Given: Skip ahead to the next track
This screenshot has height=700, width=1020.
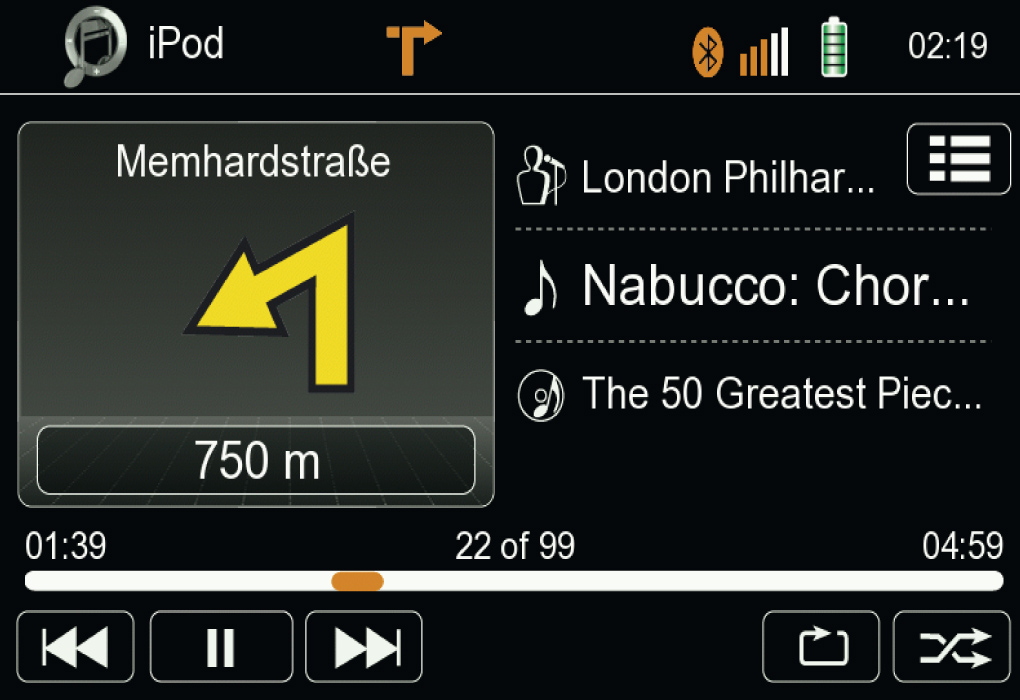Looking at the screenshot, I should click(x=364, y=647).
